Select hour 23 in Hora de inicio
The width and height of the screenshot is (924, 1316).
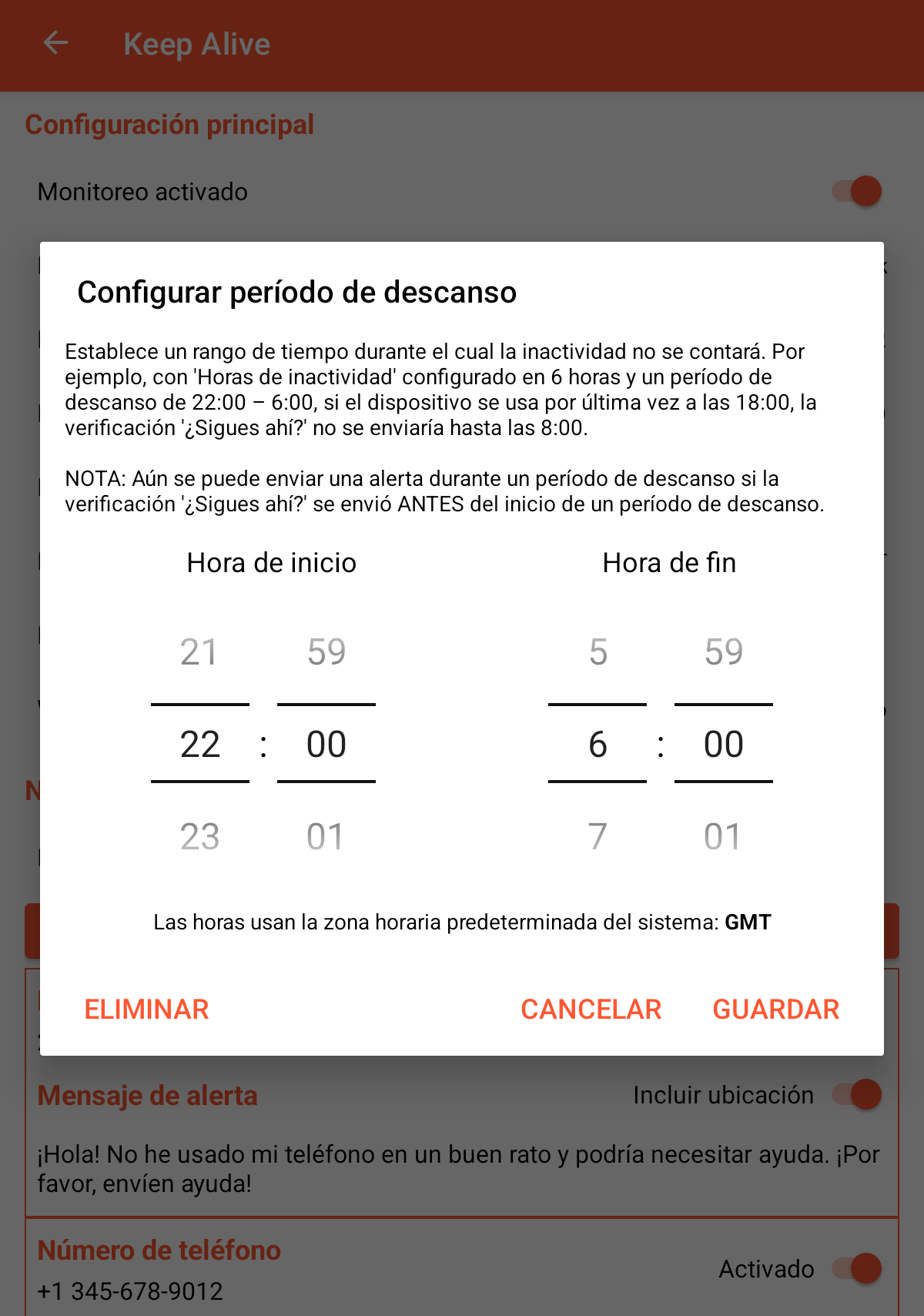[199, 836]
